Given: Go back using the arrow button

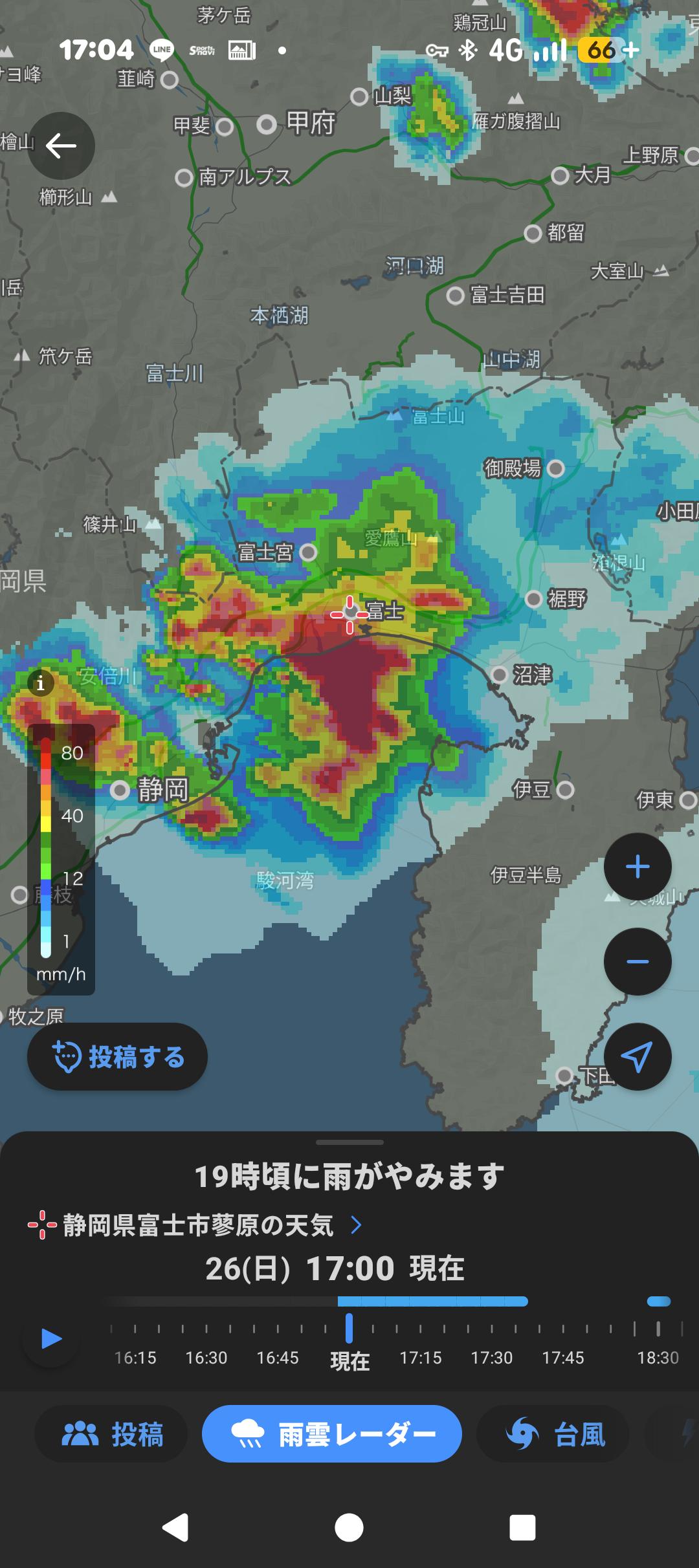Looking at the screenshot, I should click(x=61, y=146).
